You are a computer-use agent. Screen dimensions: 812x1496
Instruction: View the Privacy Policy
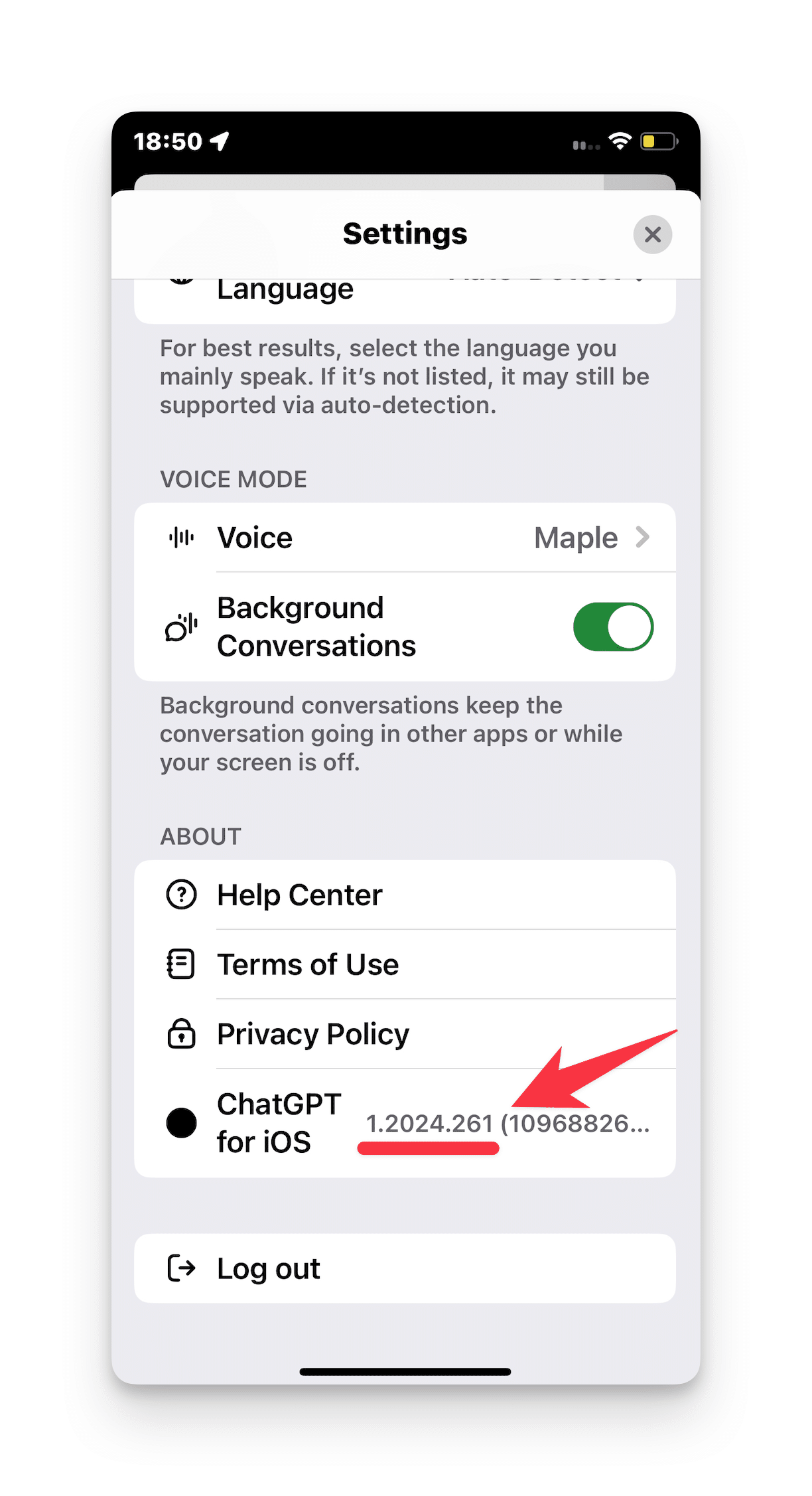405,1034
